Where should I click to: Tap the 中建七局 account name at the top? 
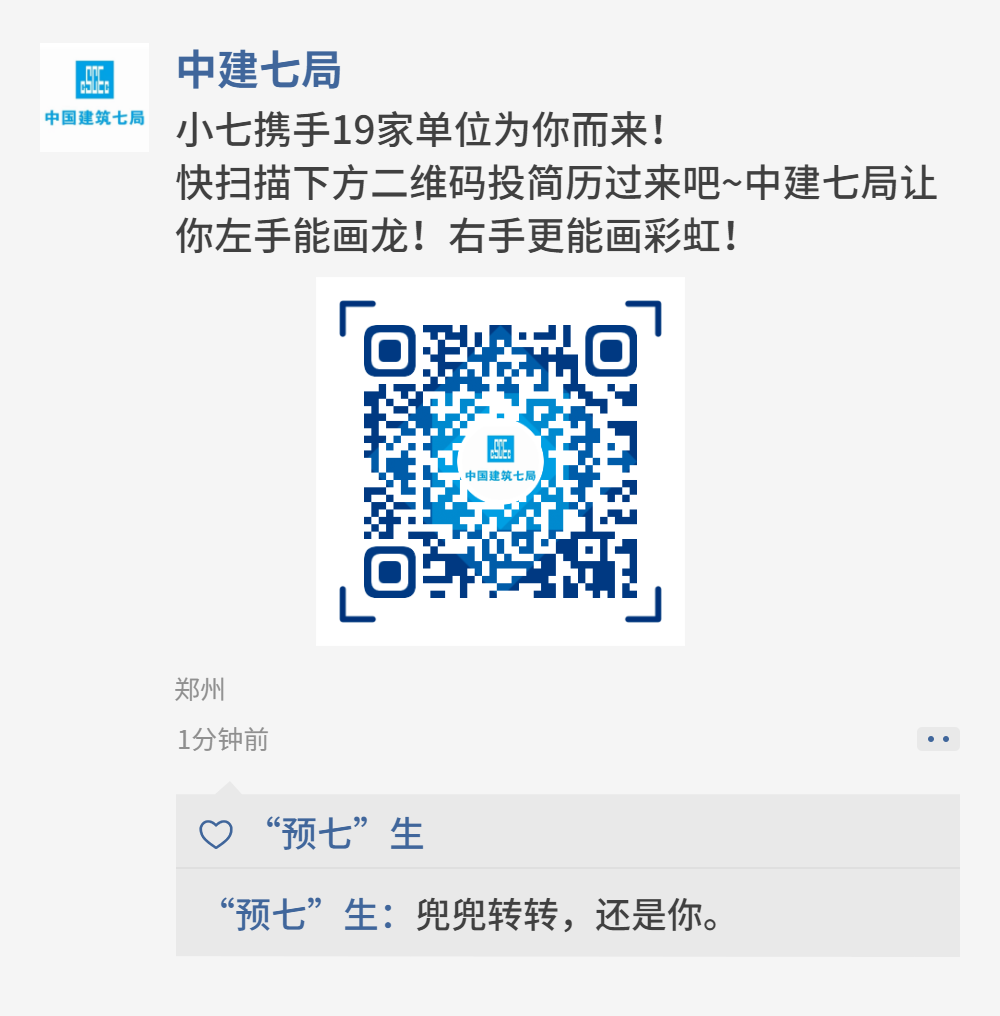259,70
